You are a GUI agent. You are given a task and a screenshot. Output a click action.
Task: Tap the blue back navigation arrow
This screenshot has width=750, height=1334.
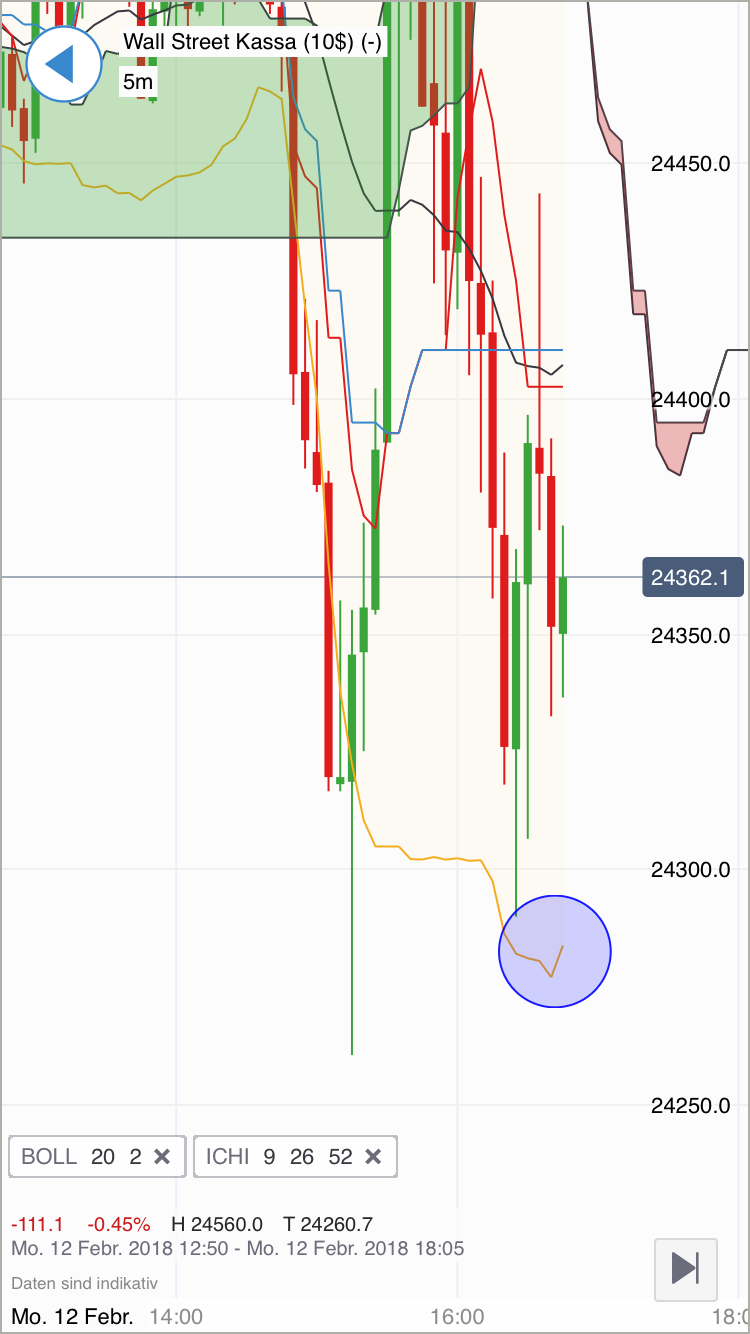coord(63,64)
